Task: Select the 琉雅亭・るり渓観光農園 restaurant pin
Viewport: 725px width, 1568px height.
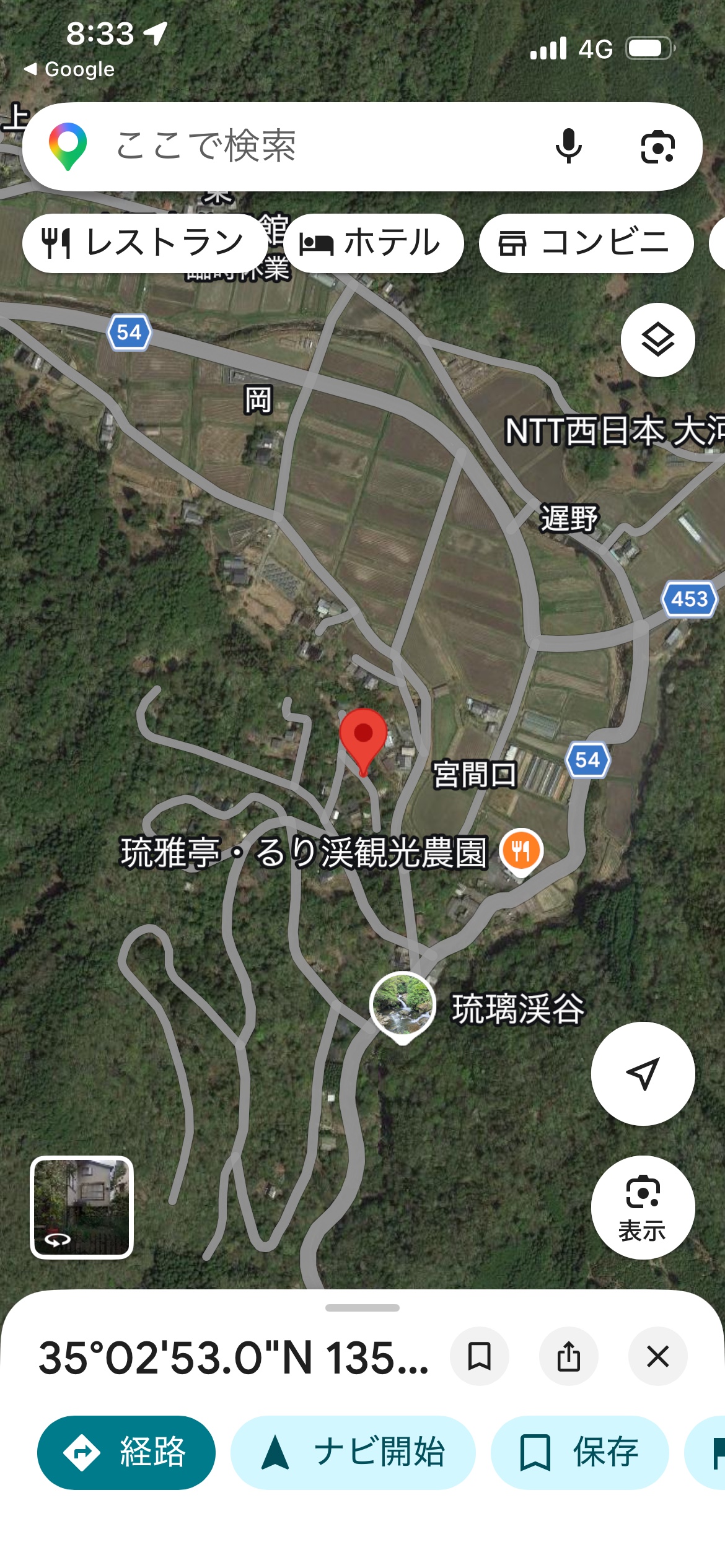Action: point(521,851)
